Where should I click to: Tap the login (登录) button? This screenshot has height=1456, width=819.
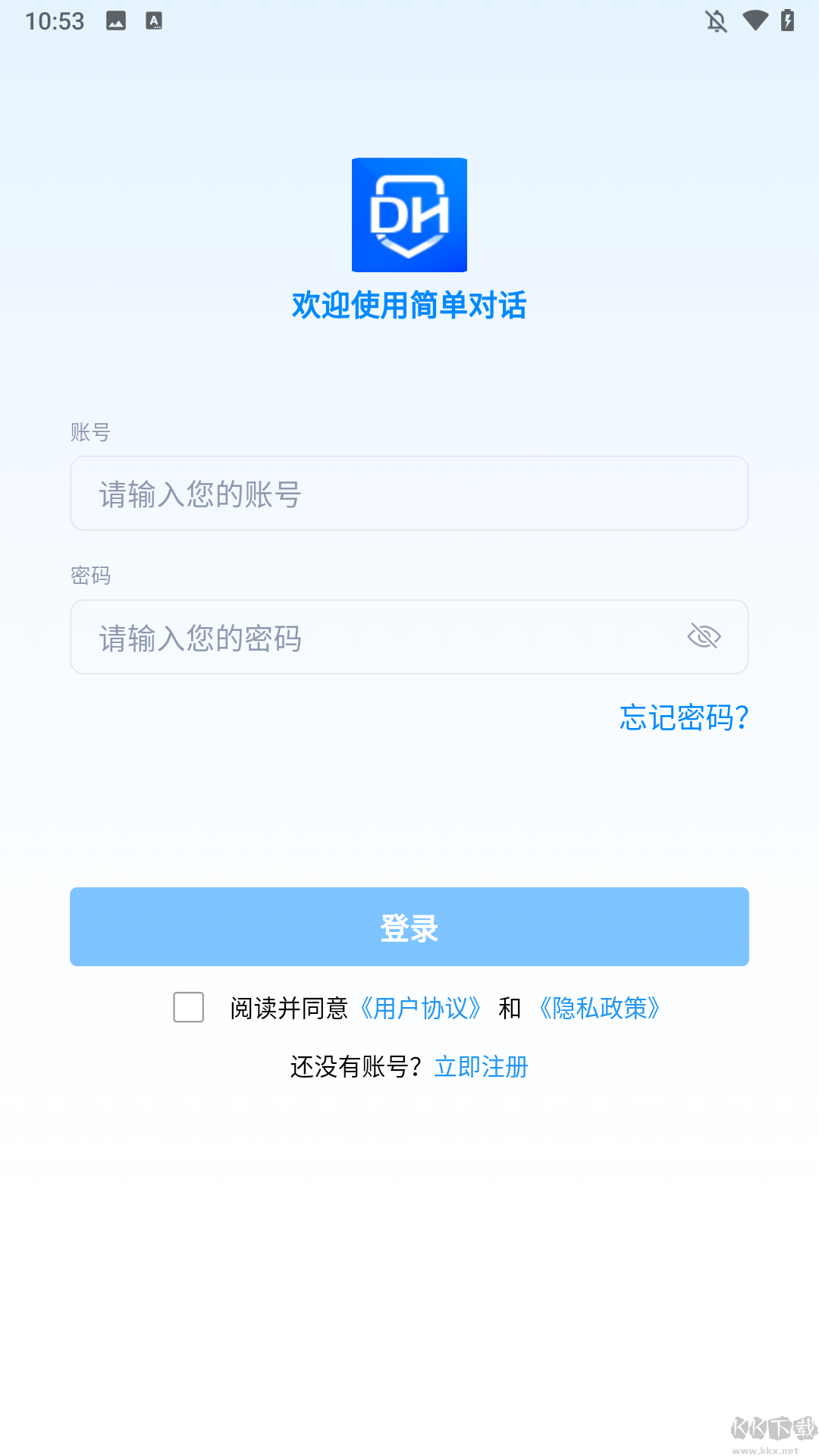coord(409,927)
